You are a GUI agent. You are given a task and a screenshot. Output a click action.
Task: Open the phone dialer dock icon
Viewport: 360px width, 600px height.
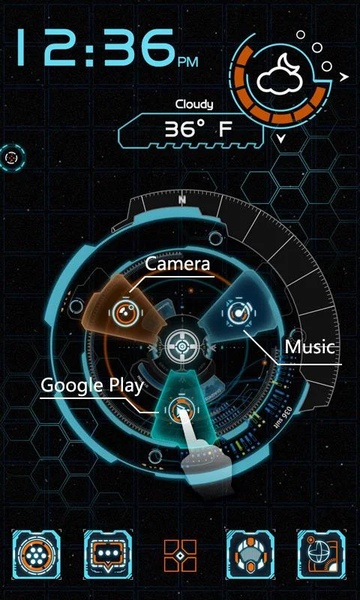(x=36, y=554)
